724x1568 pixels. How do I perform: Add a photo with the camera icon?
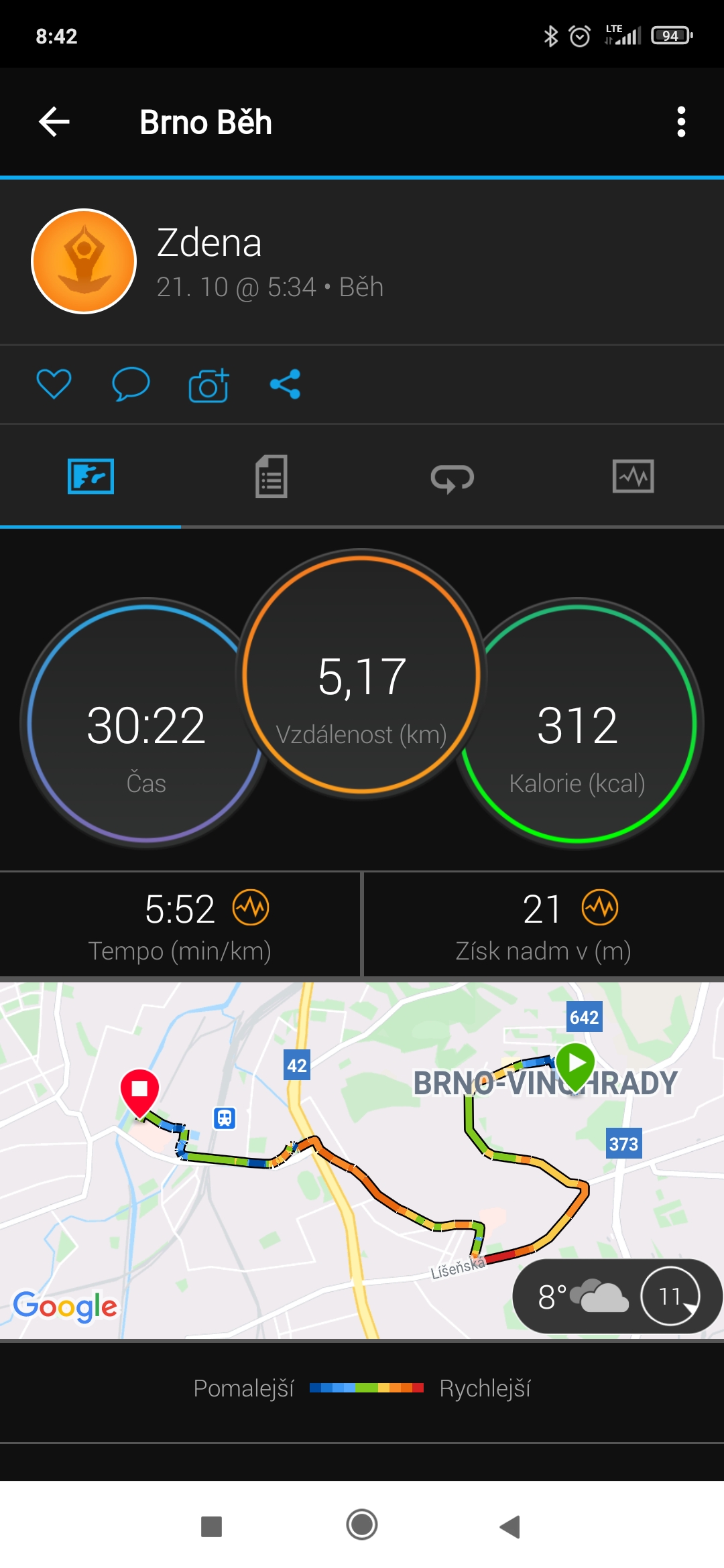click(x=208, y=385)
